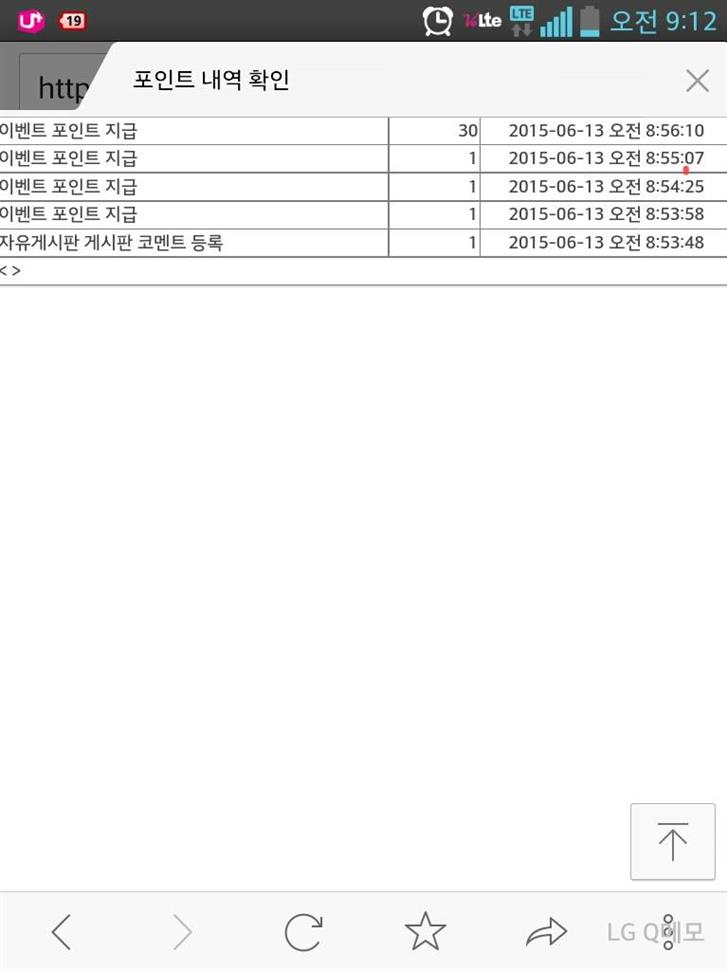Bookmark this page with the star
Viewport: 727px width, 970px height.
pyautogui.click(x=425, y=932)
